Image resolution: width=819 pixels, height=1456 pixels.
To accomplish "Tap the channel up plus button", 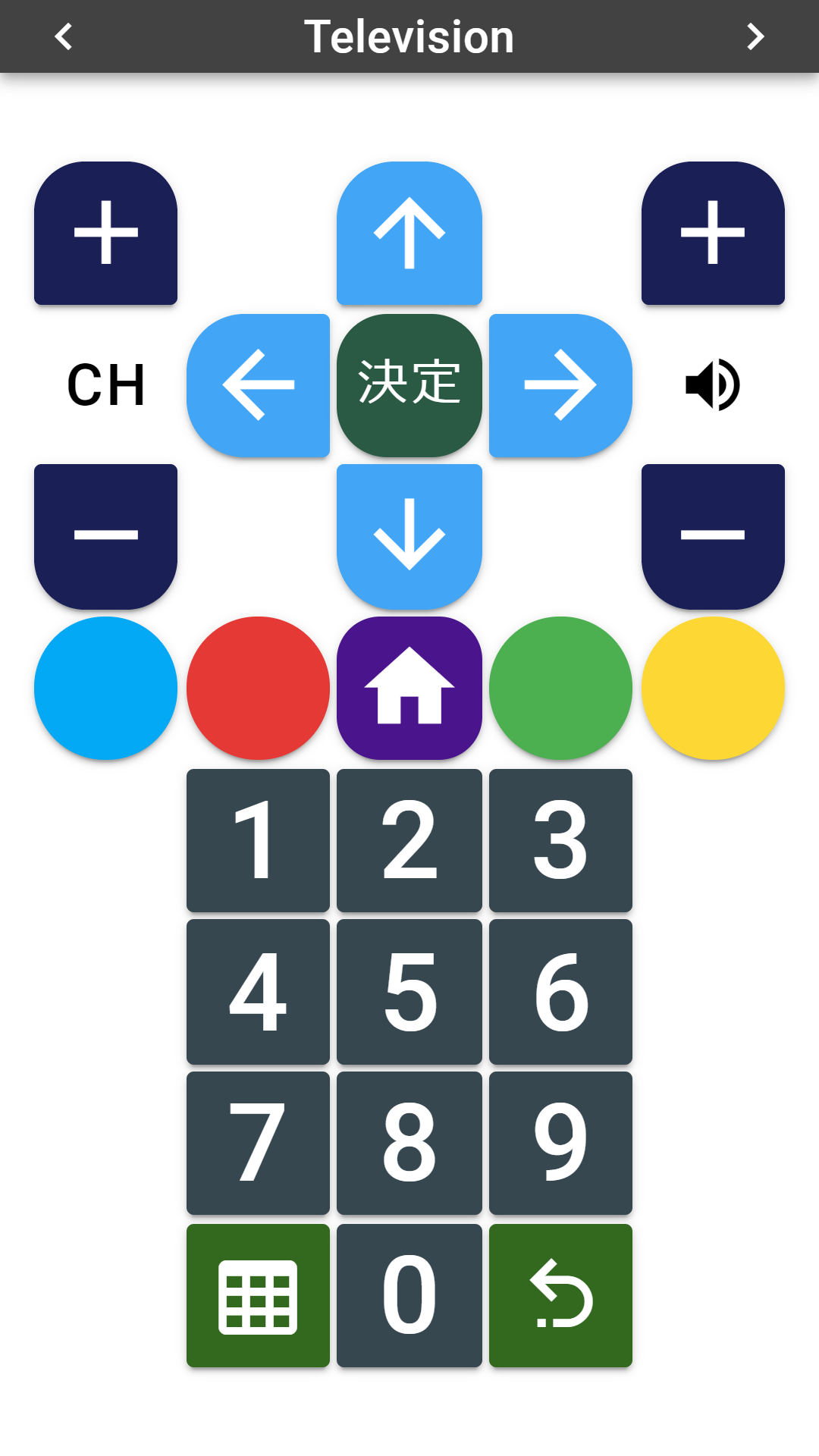I will coord(106,233).
